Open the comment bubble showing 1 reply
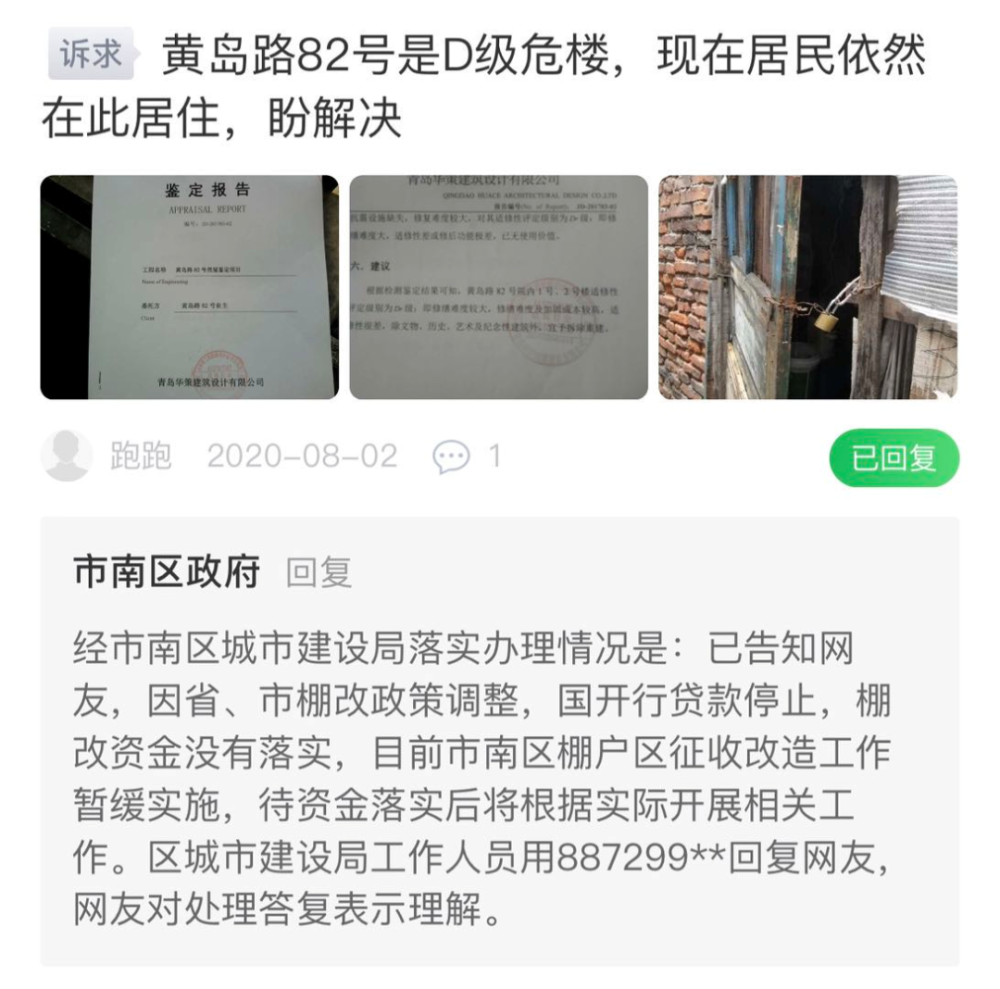Image resolution: width=1000 pixels, height=989 pixels. (x=452, y=457)
